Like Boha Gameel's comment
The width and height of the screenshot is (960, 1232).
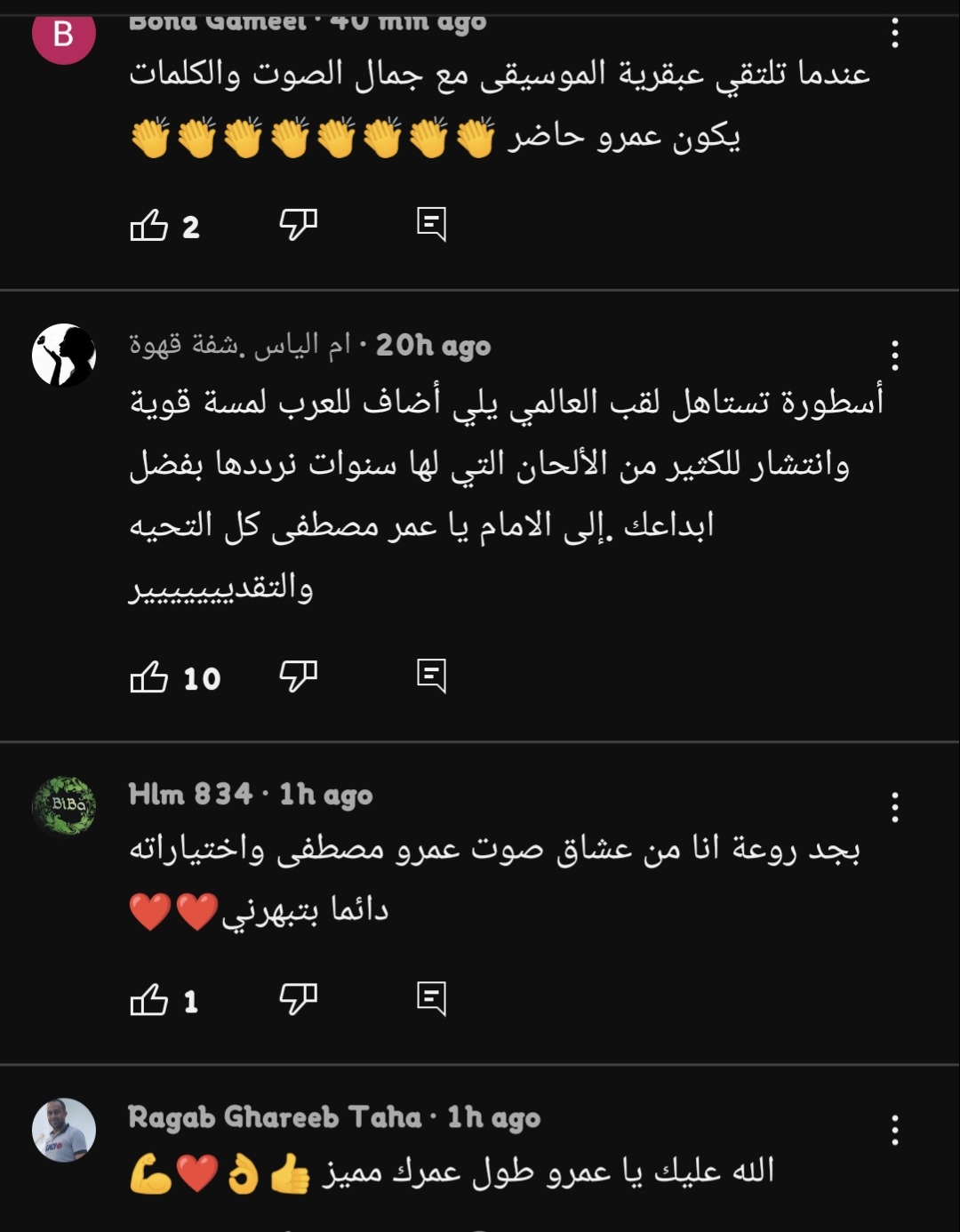click(x=149, y=226)
